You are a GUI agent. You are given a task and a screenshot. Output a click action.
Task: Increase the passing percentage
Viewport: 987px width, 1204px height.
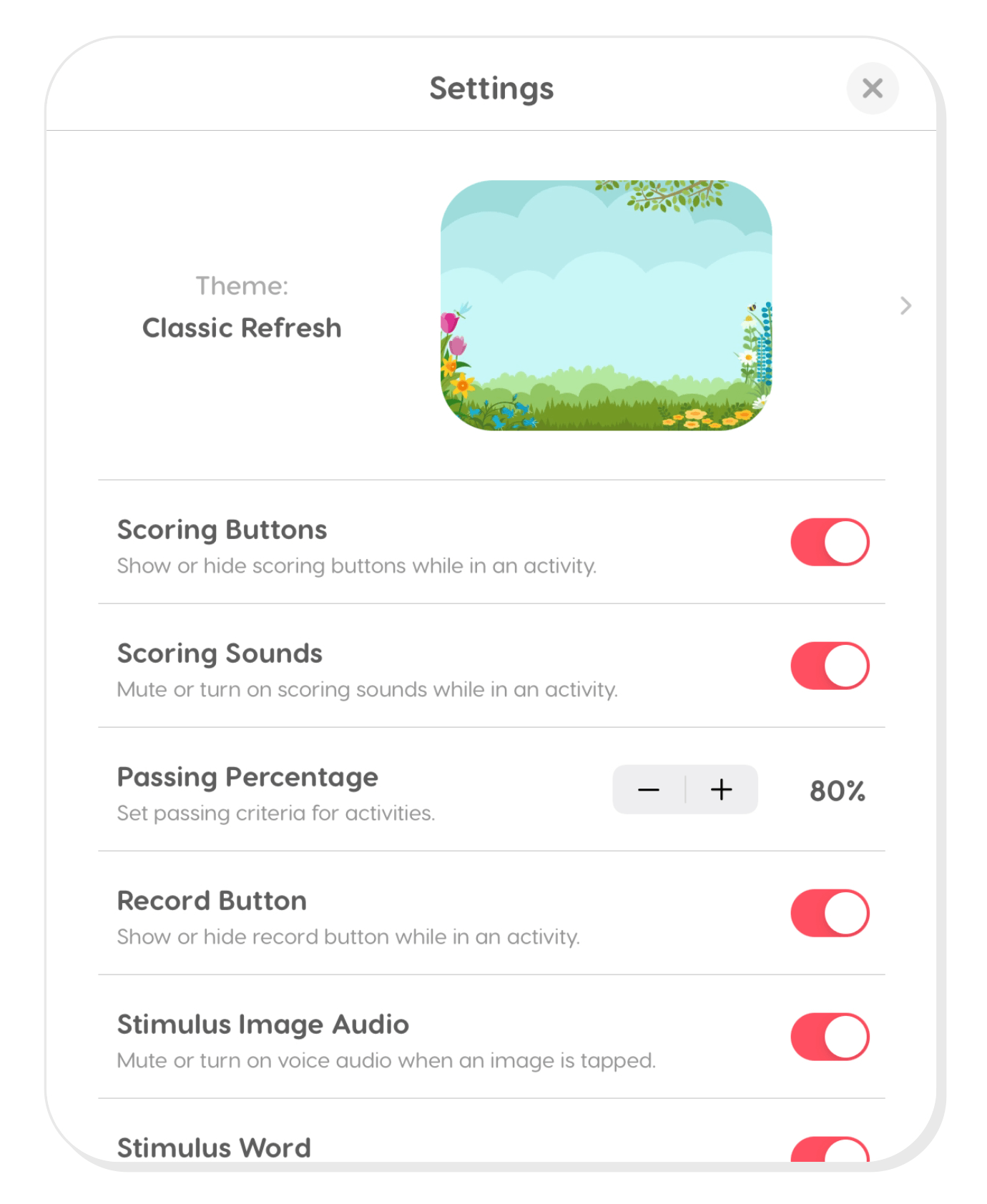[722, 789]
